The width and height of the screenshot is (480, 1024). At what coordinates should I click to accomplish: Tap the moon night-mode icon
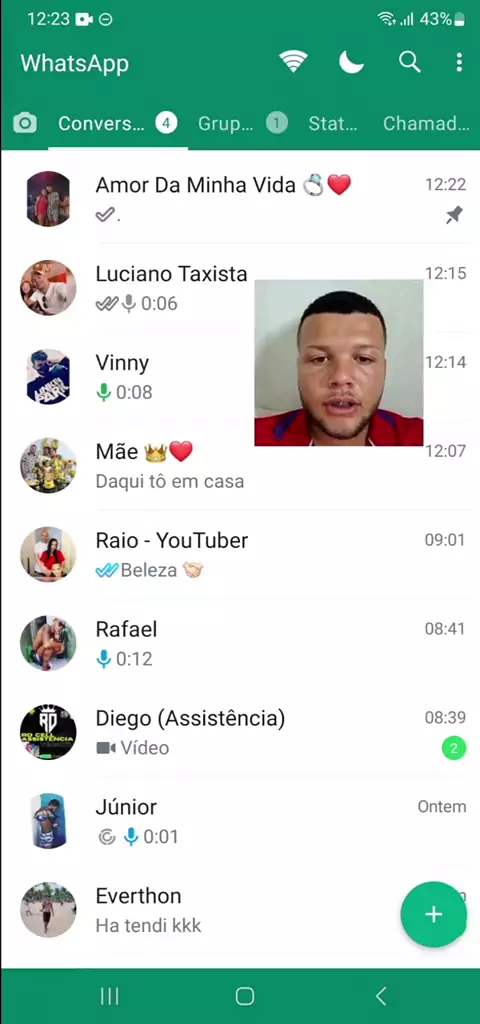(x=351, y=63)
